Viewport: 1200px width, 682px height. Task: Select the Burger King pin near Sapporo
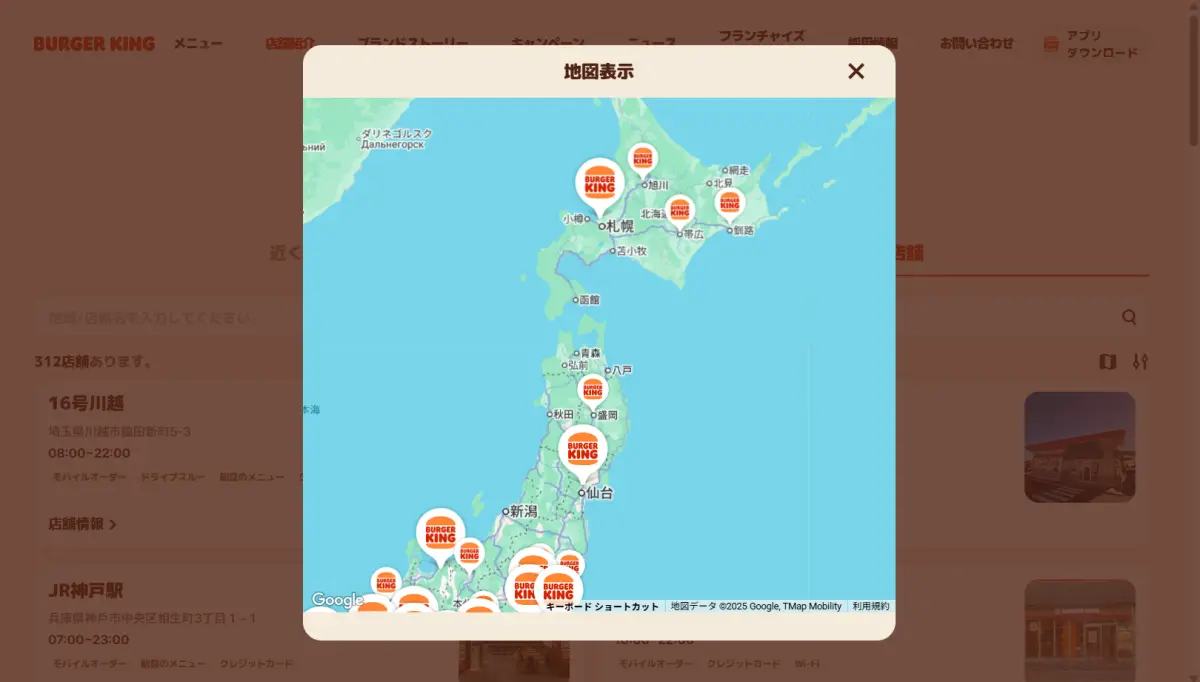tap(600, 182)
